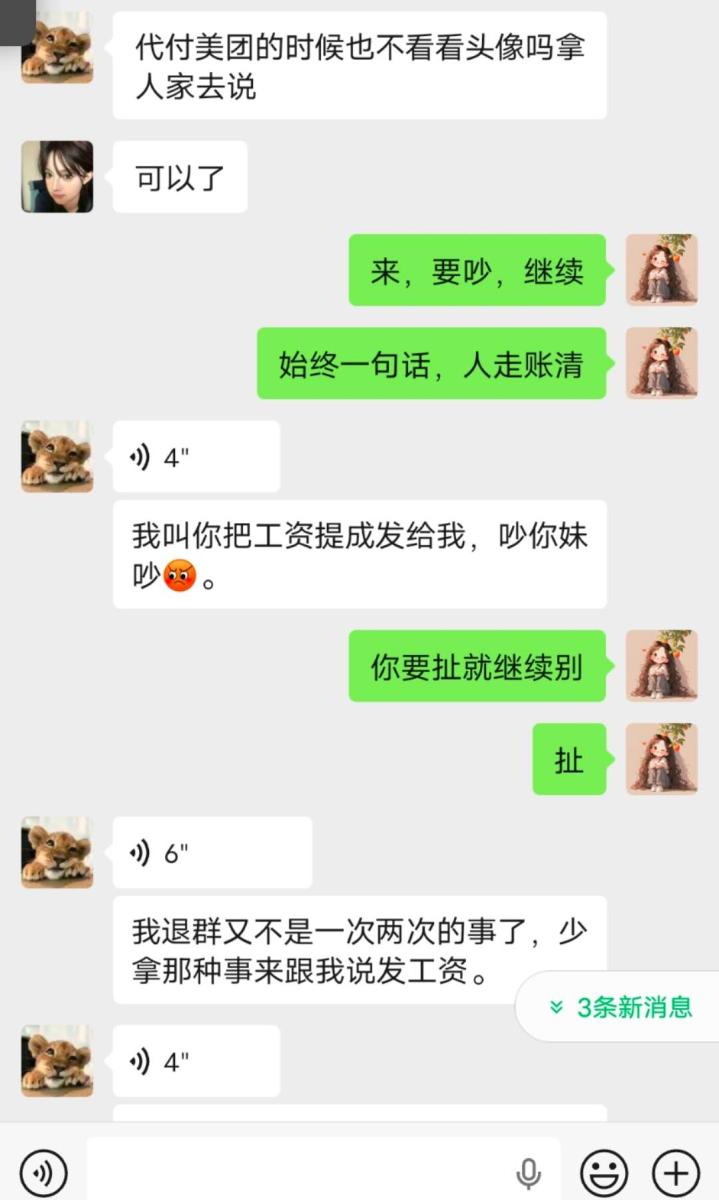Play the 6-second voice message

[x=212, y=853]
